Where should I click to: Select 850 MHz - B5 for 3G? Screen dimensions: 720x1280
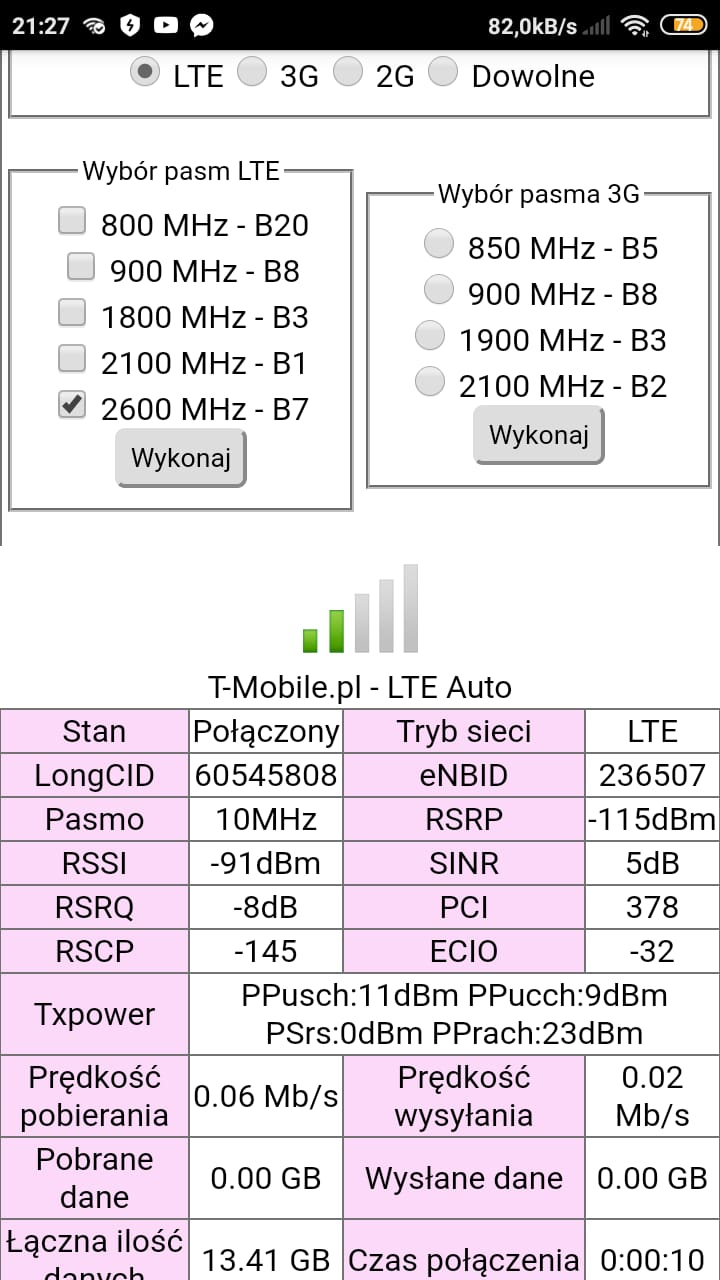[439, 243]
